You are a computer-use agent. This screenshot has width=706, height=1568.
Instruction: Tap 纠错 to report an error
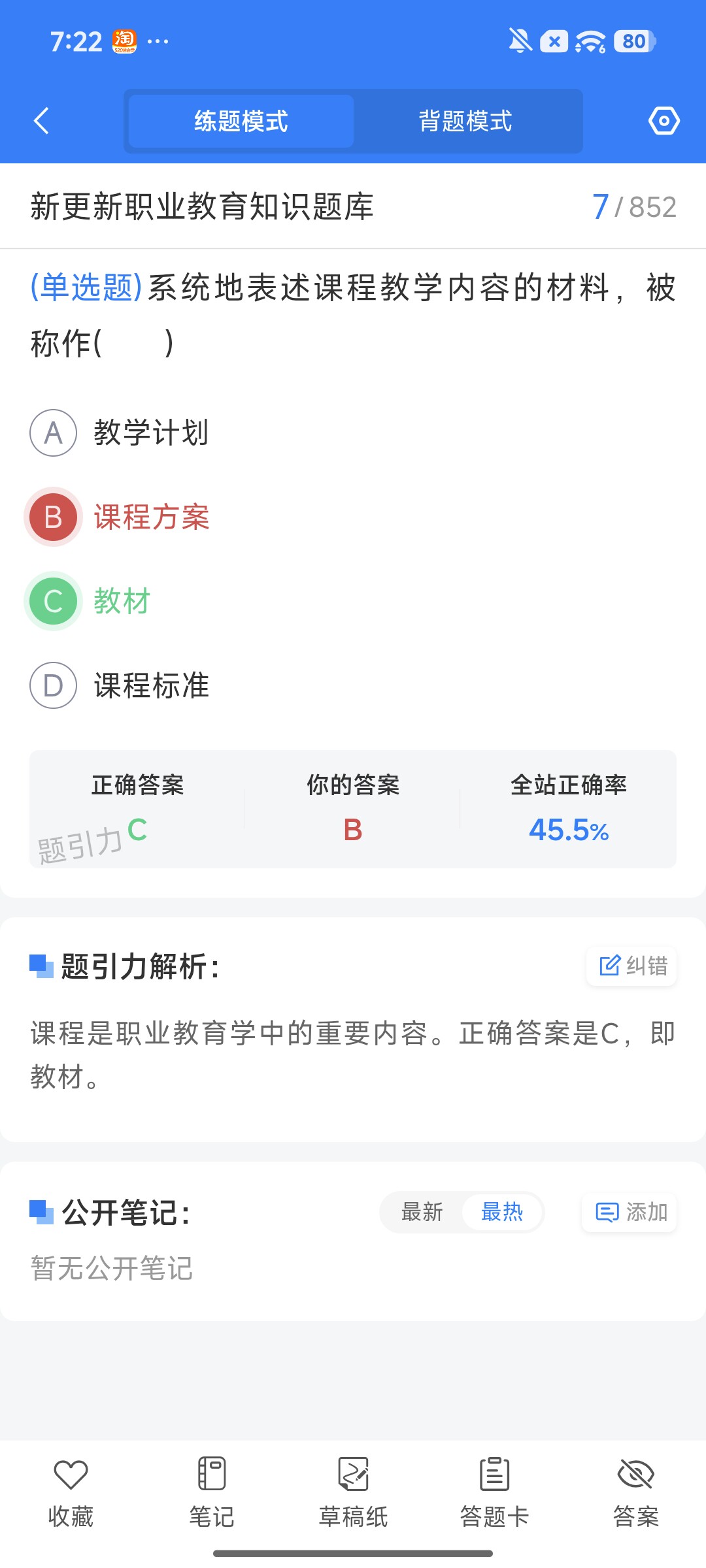coord(631,966)
